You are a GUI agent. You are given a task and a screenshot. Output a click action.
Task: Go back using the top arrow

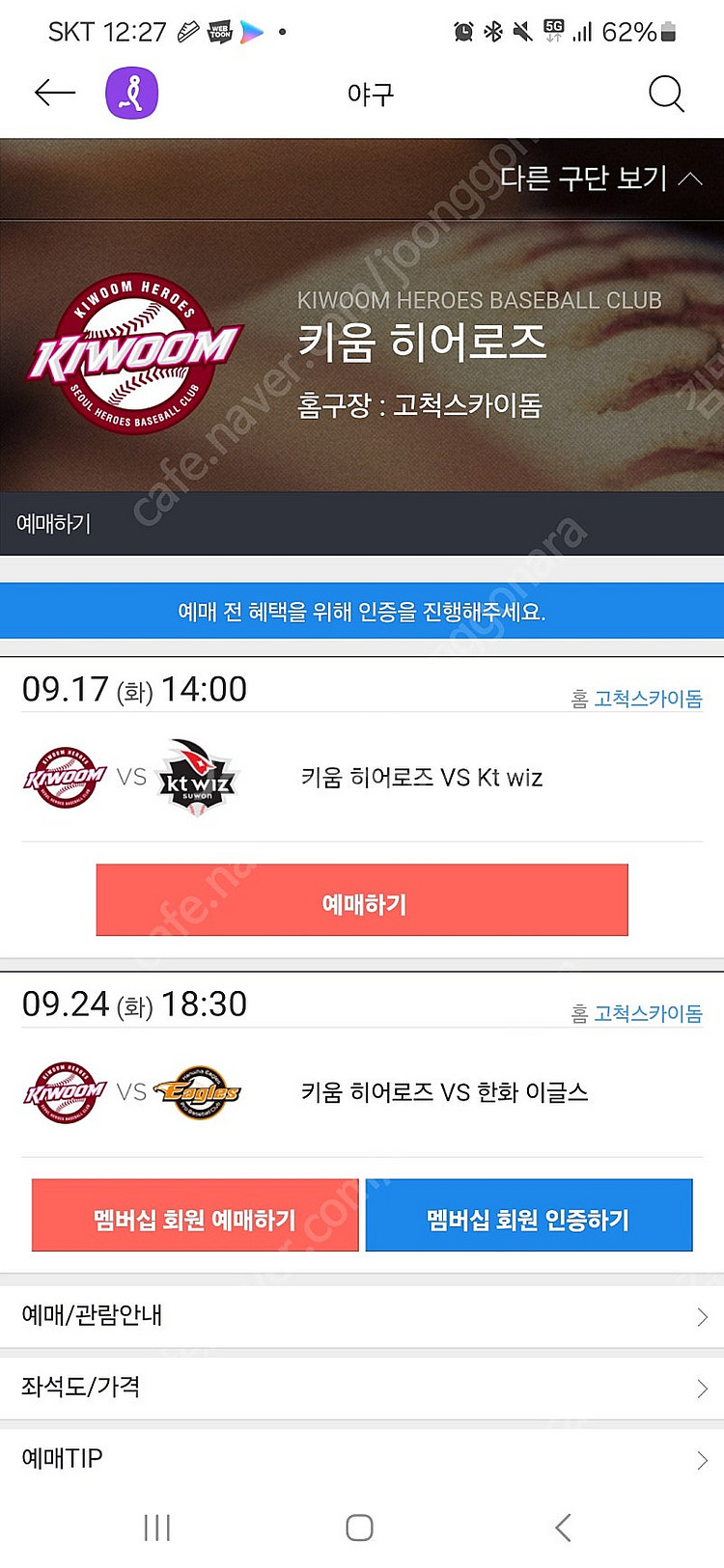click(55, 93)
